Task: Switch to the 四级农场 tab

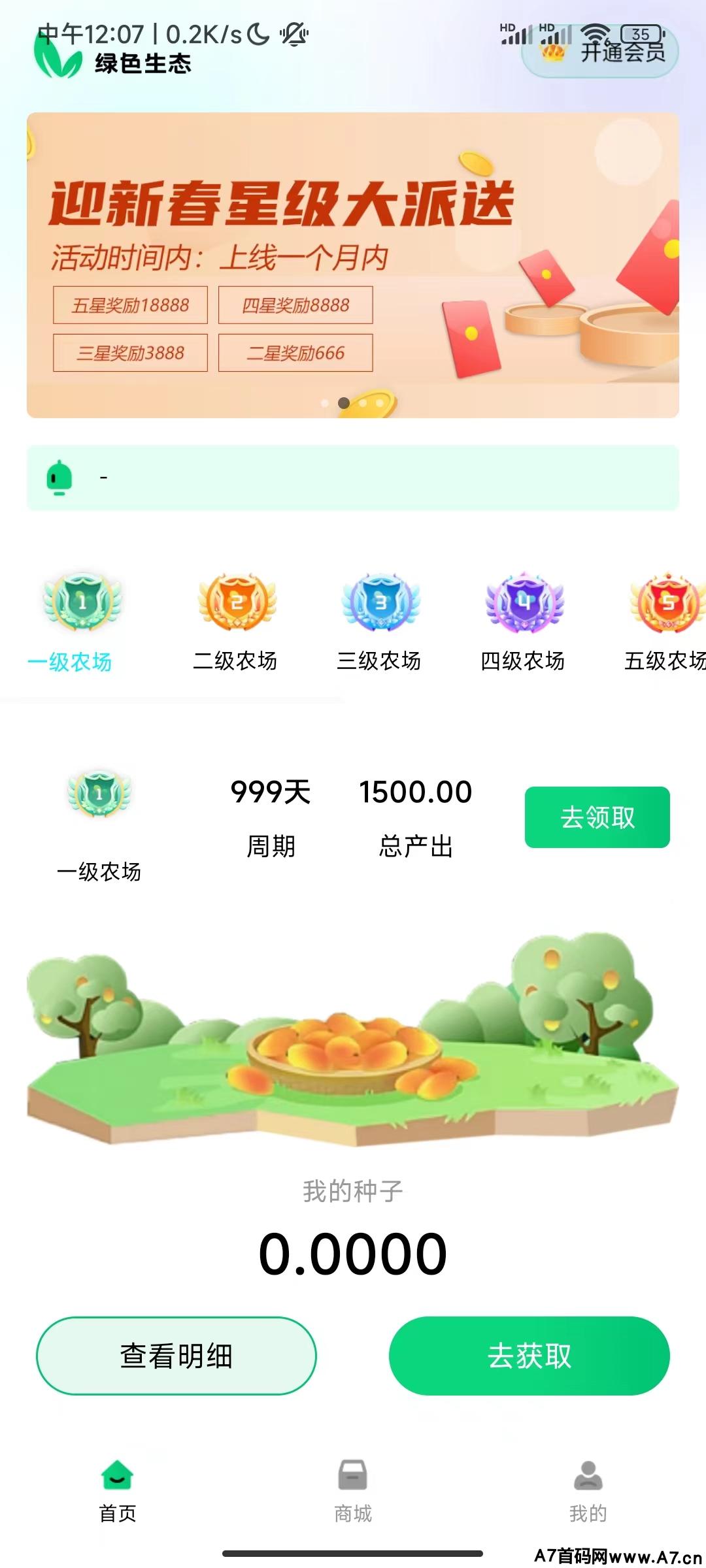Action: [523, 621]
